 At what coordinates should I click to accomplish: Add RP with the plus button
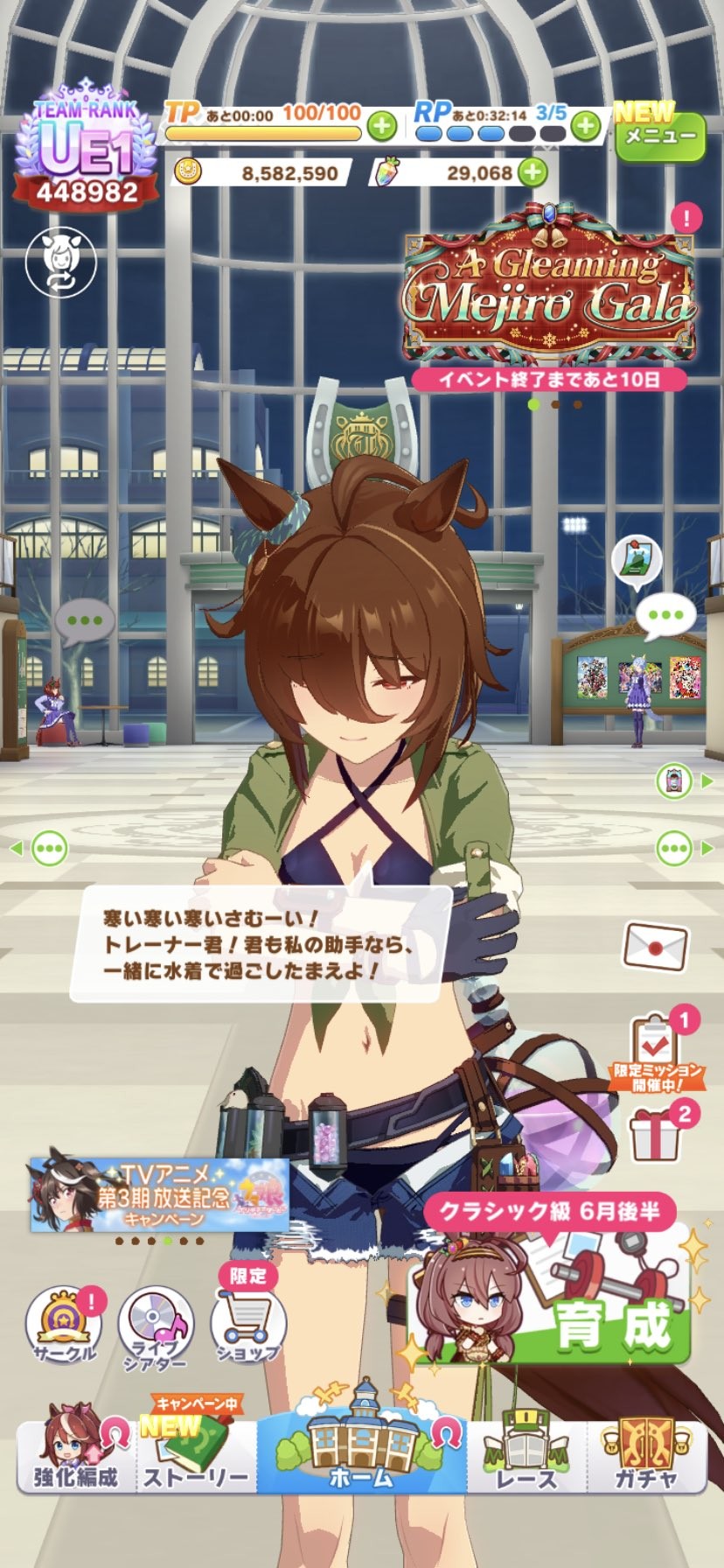pos(586,127)
